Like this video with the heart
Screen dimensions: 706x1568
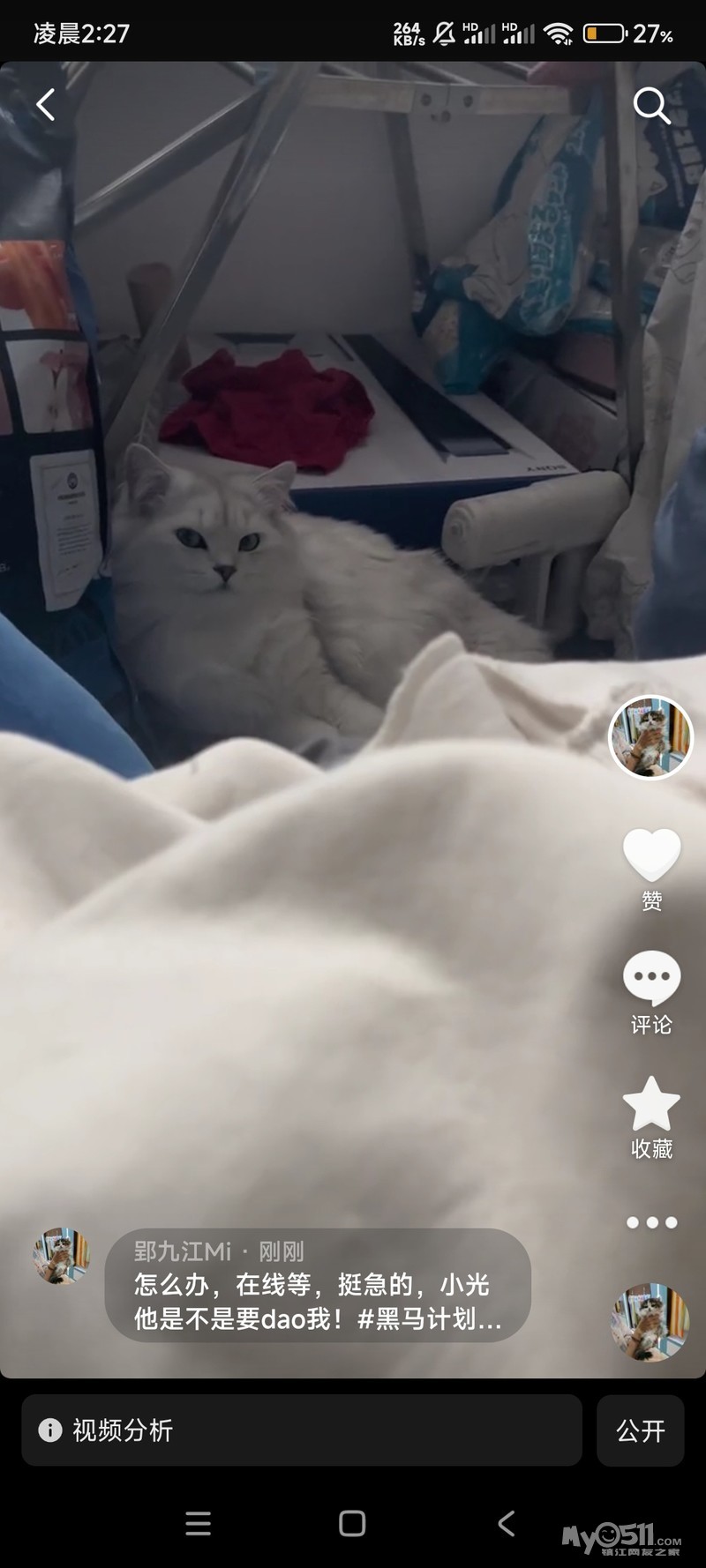651,856
